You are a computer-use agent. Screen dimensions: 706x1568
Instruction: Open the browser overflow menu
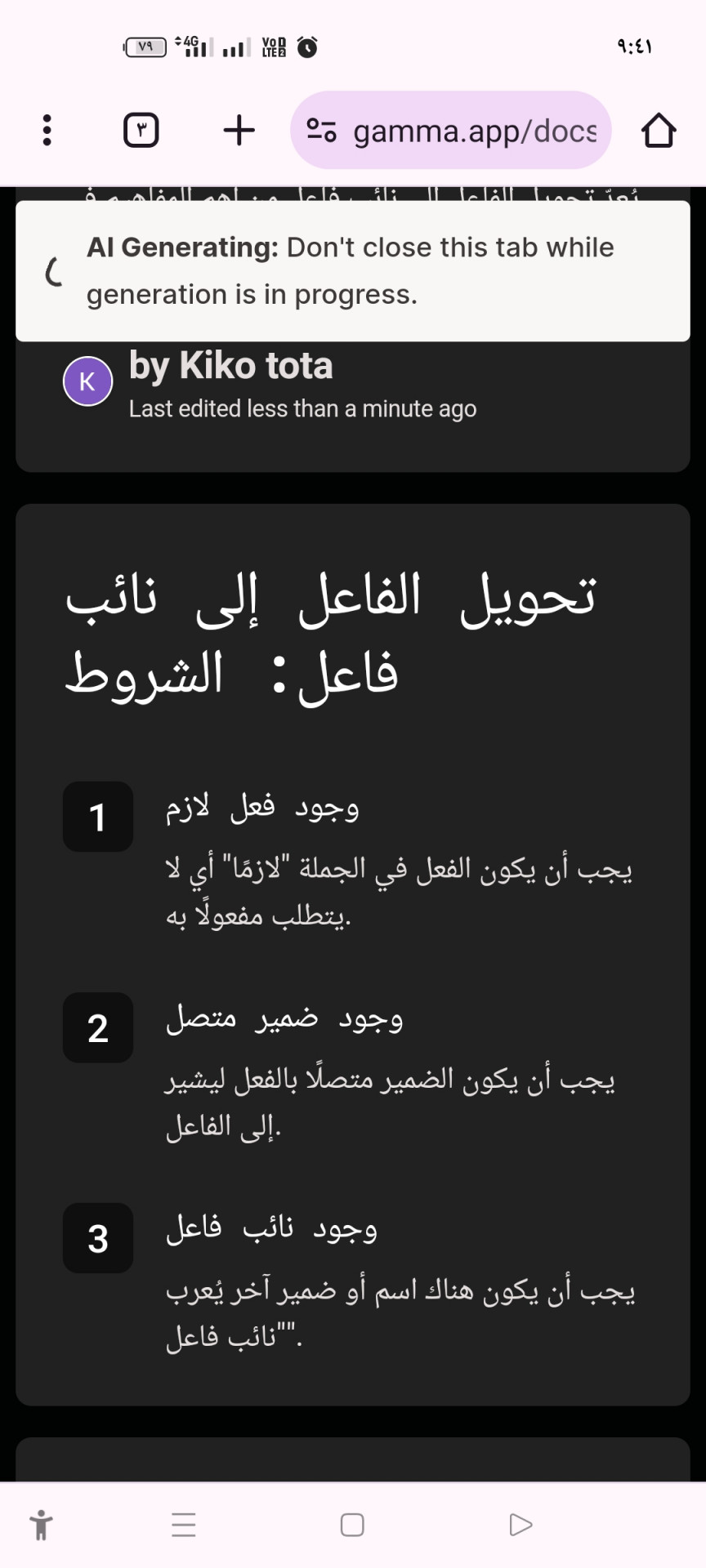click(x=47, y=130)
